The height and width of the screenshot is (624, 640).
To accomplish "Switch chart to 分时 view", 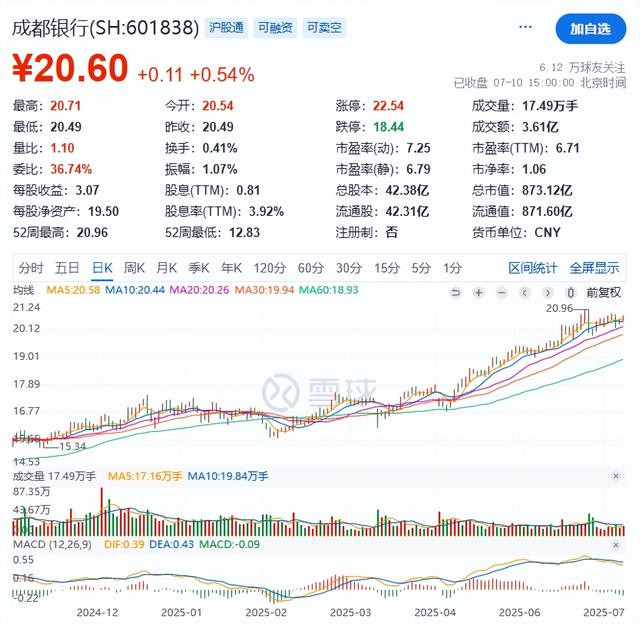I will [x=30, y=268].
